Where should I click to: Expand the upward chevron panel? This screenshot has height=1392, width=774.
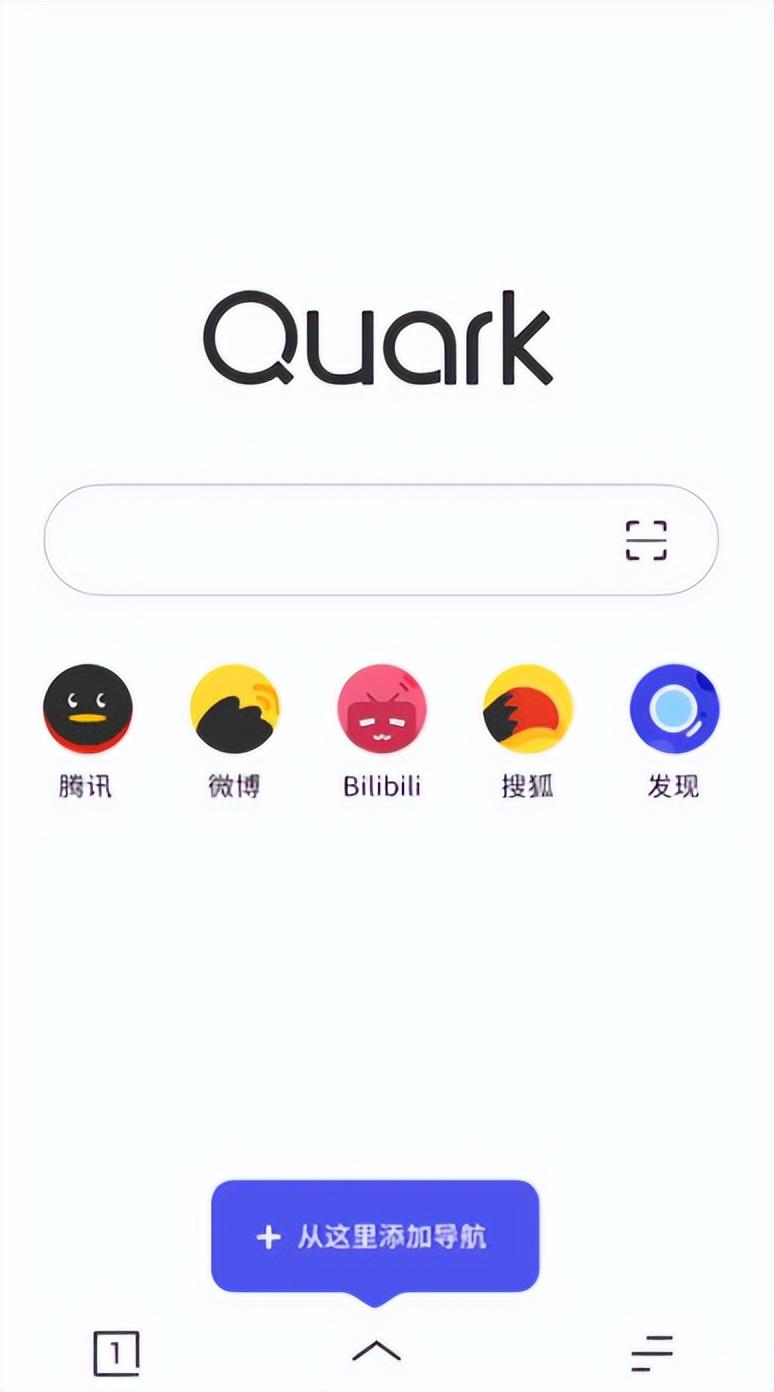point(376,1352)
